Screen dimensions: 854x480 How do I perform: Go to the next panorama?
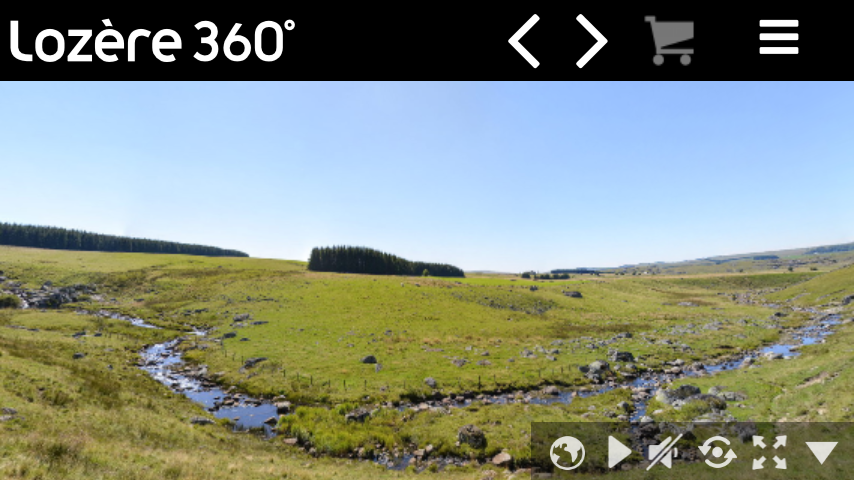(x=592, y=41)
